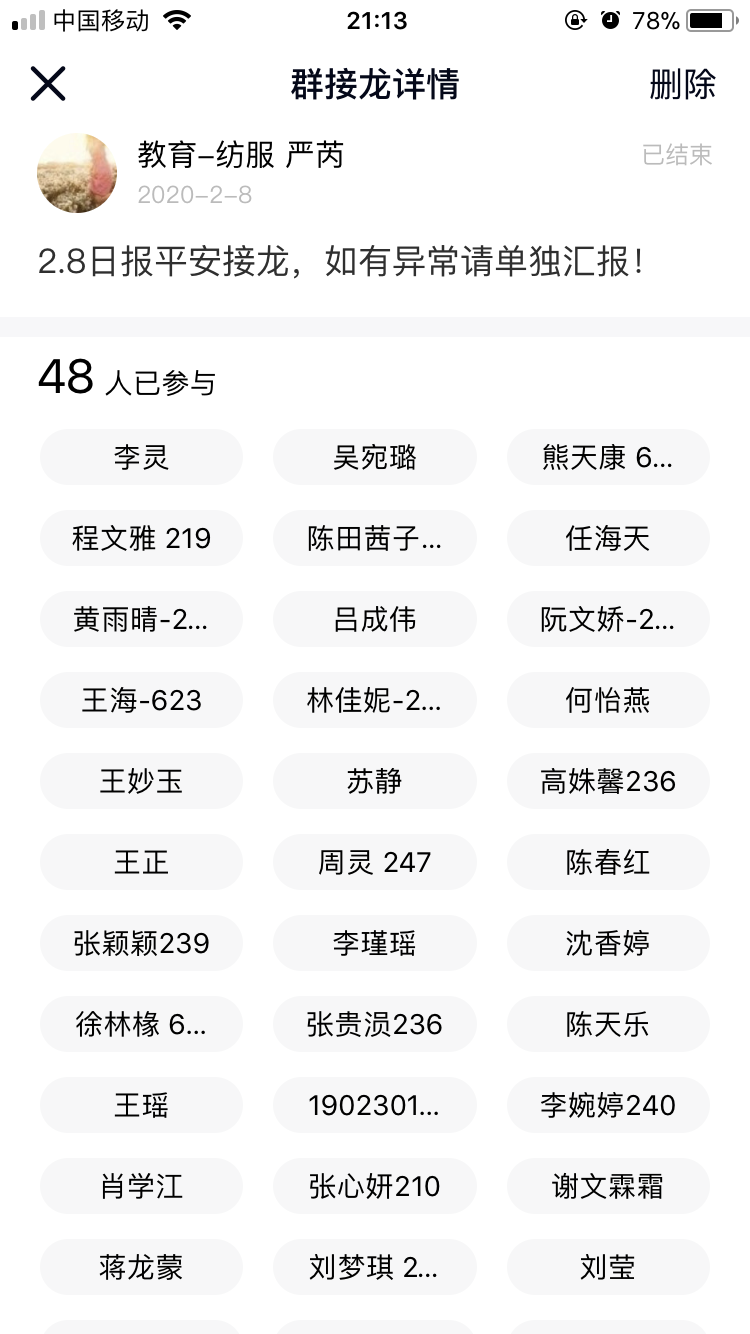
Task: Select participant 刘莹
Action: [x=608, y=1268]
